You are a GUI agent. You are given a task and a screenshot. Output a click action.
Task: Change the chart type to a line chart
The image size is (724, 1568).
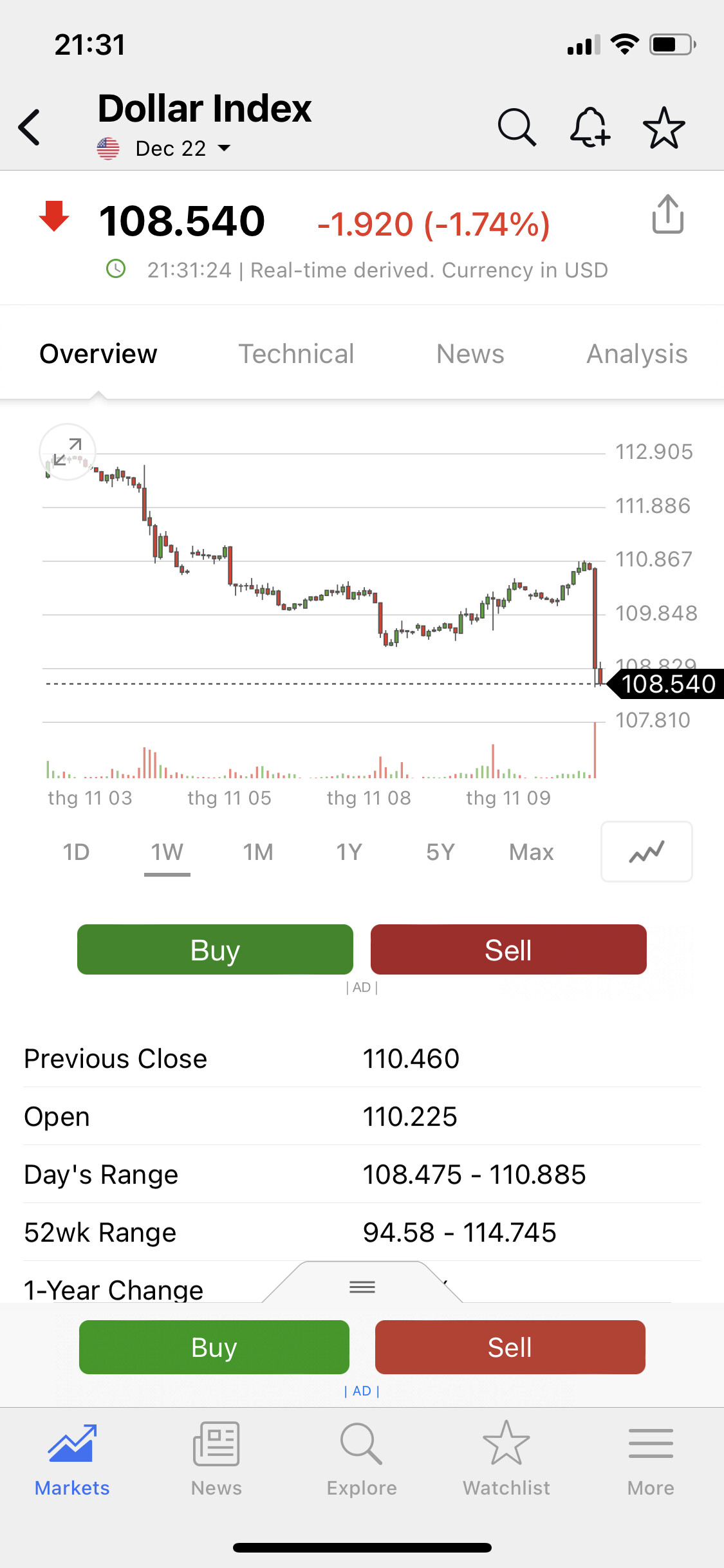[x=646, y=852]
